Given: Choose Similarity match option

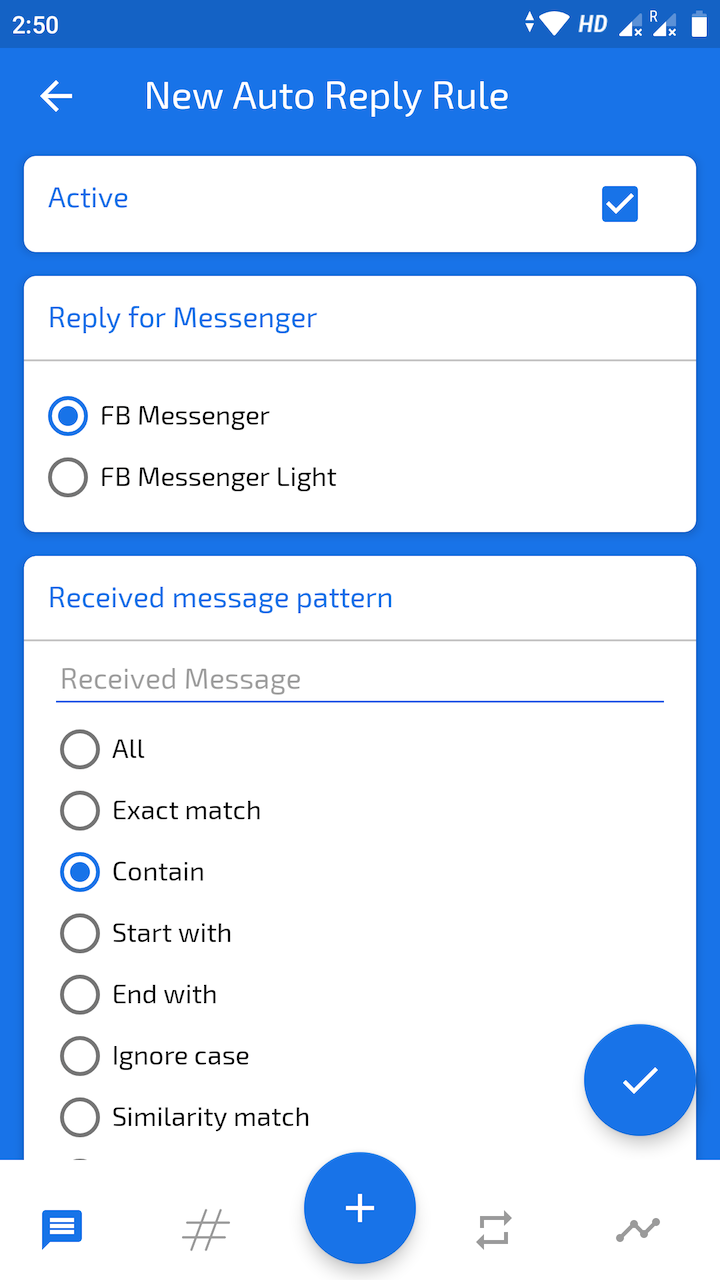Looking at the screenshot, I should [80, 1117].
